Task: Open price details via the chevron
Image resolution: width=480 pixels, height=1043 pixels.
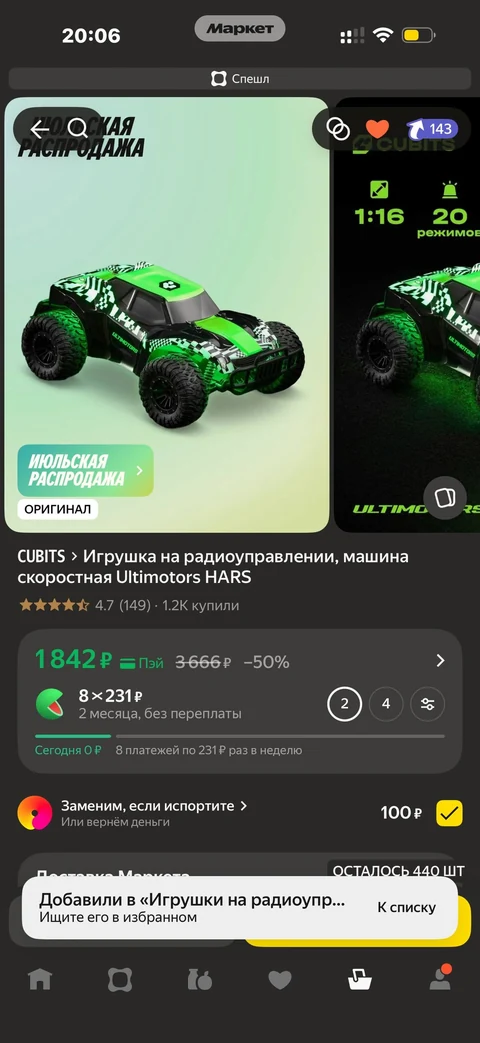Action: (440, 661)
